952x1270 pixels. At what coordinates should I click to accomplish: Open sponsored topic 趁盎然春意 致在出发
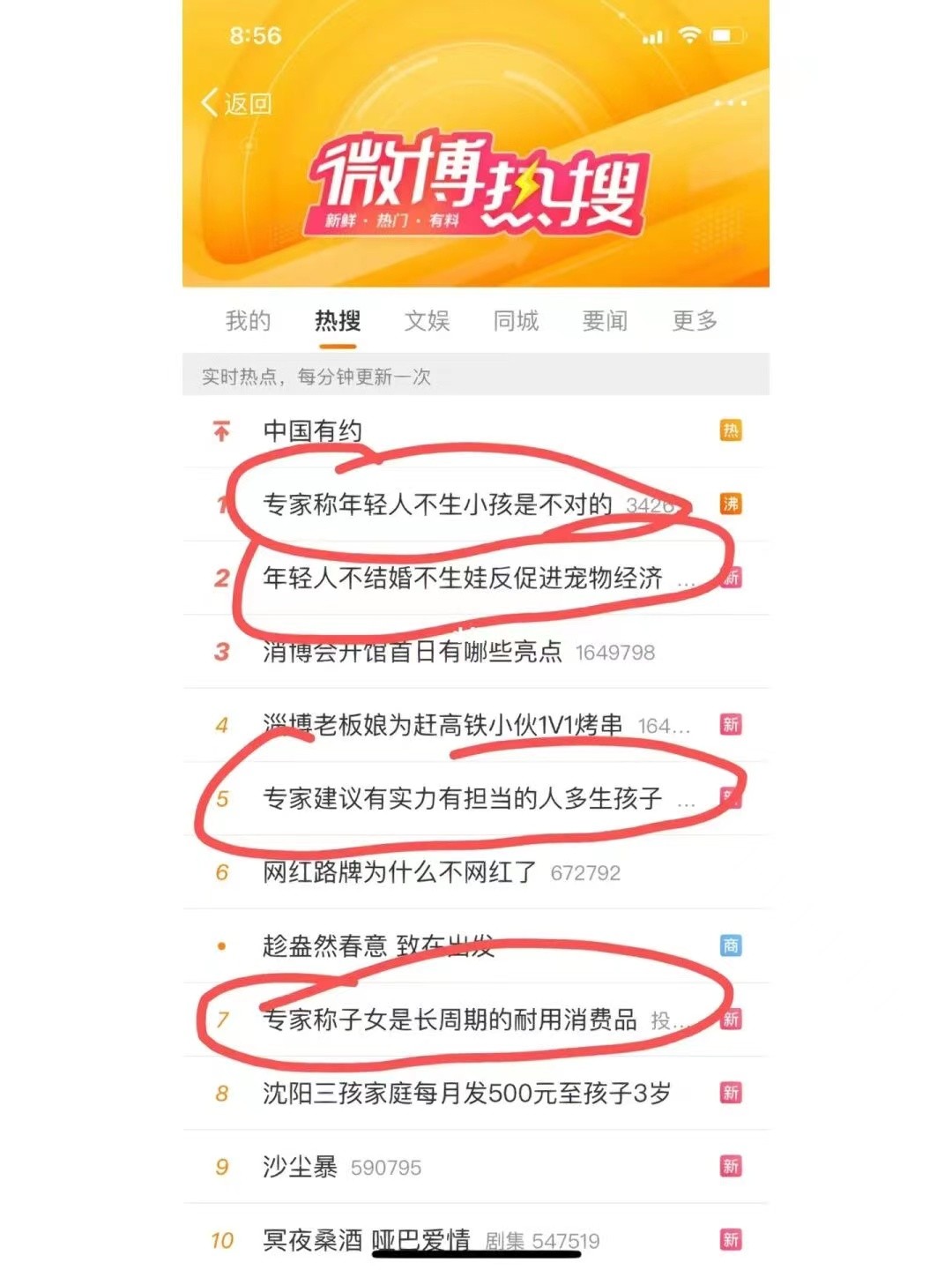378,946
